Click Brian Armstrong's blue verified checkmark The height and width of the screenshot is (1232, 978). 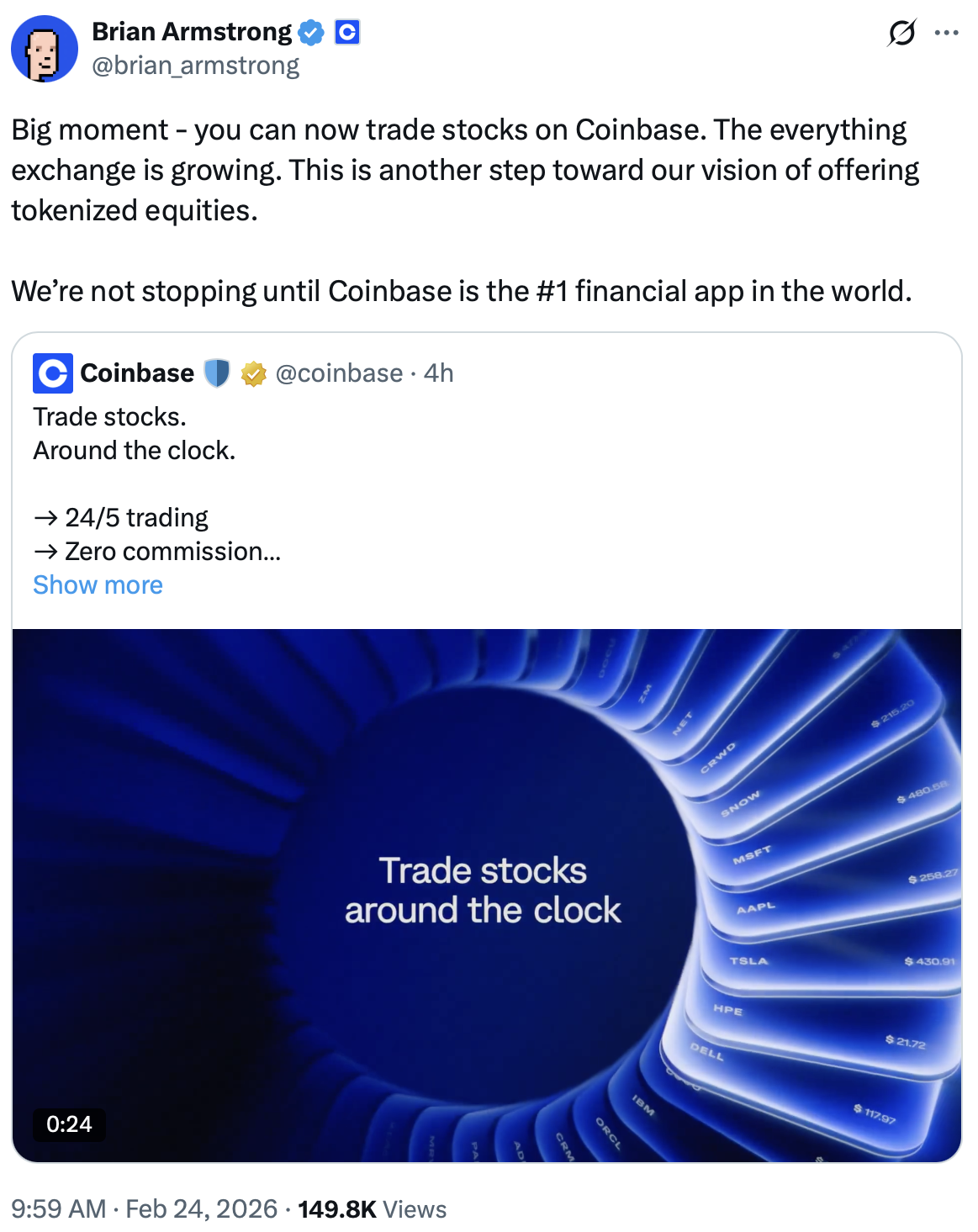point(311,31)
